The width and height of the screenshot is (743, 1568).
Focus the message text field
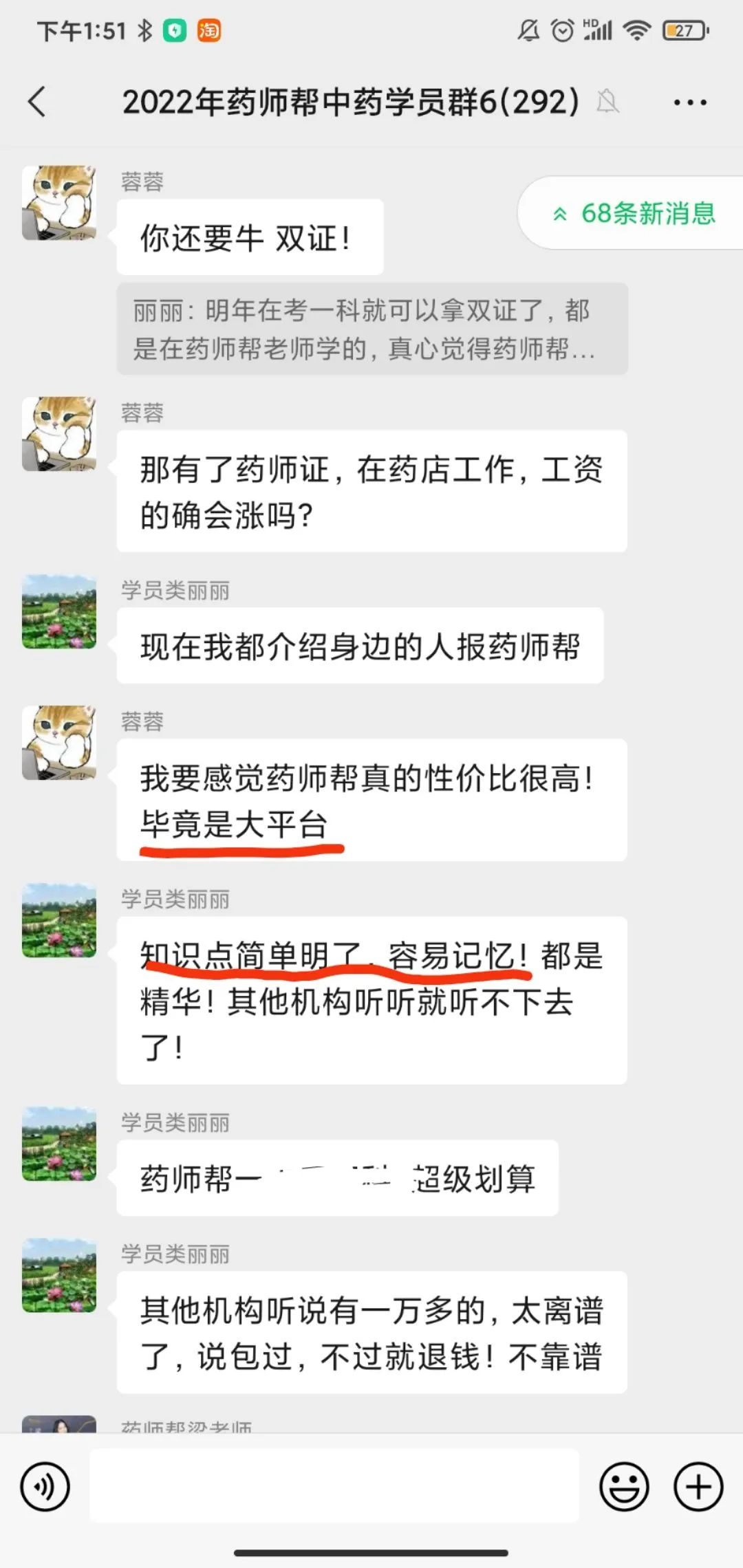[334, 1485]
